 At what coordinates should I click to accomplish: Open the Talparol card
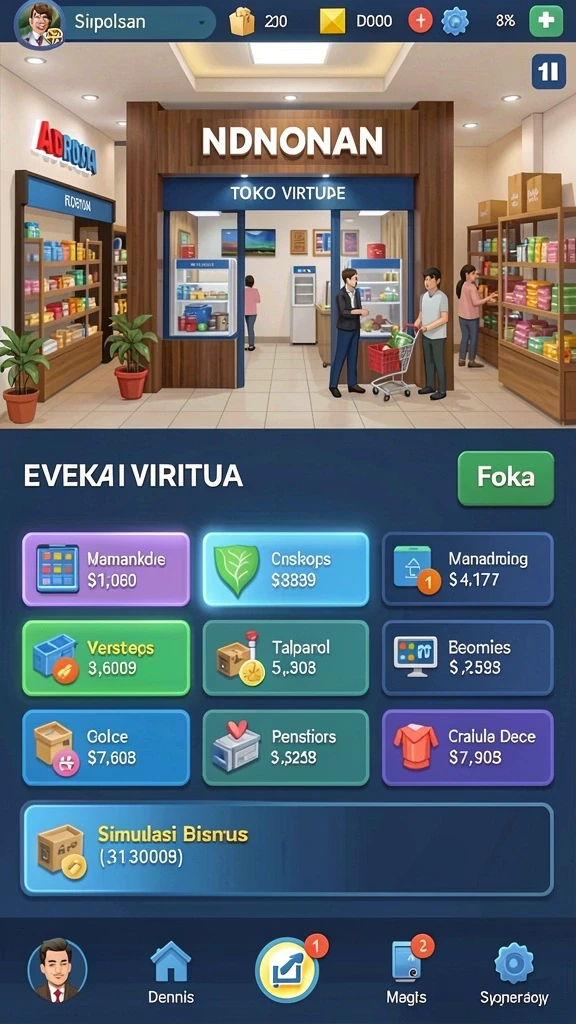tap(286, 658)
